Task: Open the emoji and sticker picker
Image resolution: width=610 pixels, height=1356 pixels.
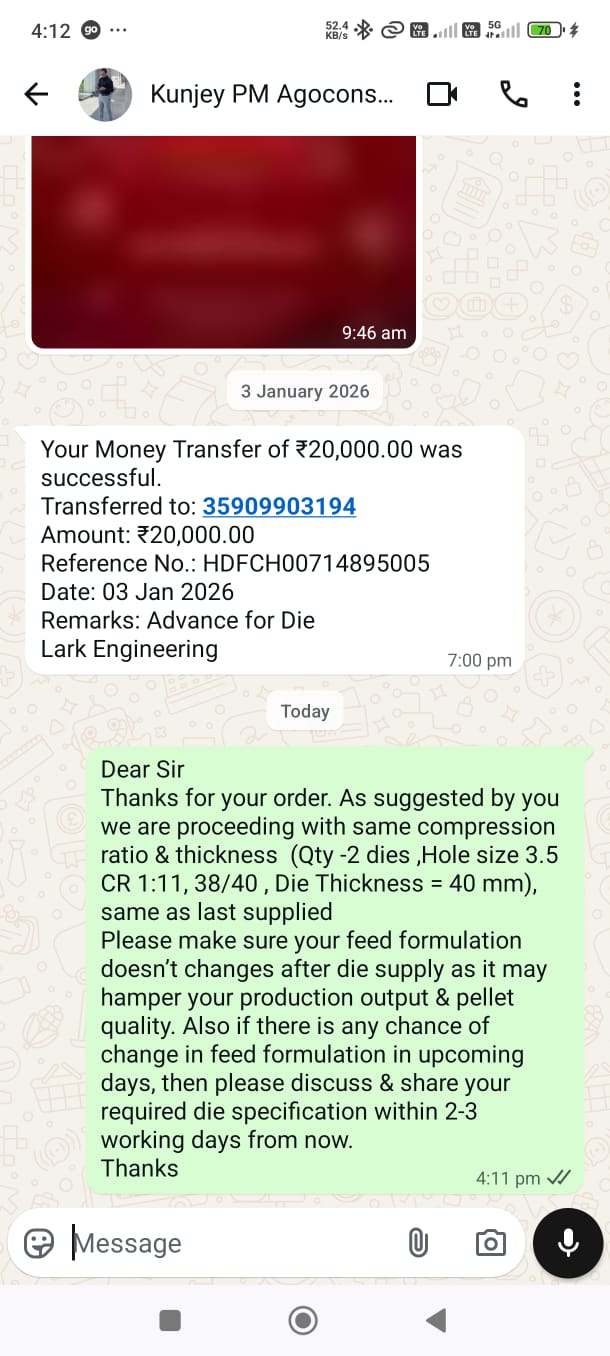Action: coord(39,1243)
